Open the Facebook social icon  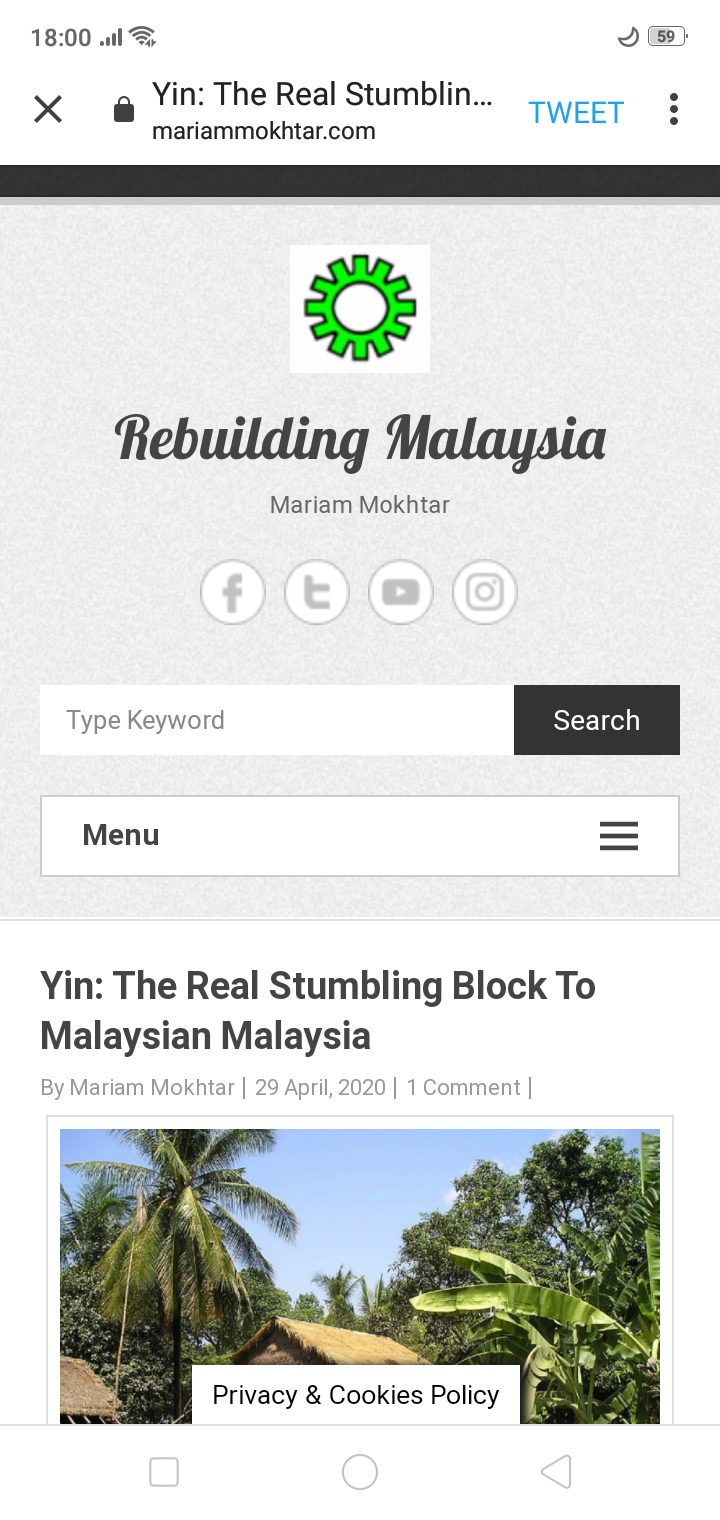pos(233,593)
